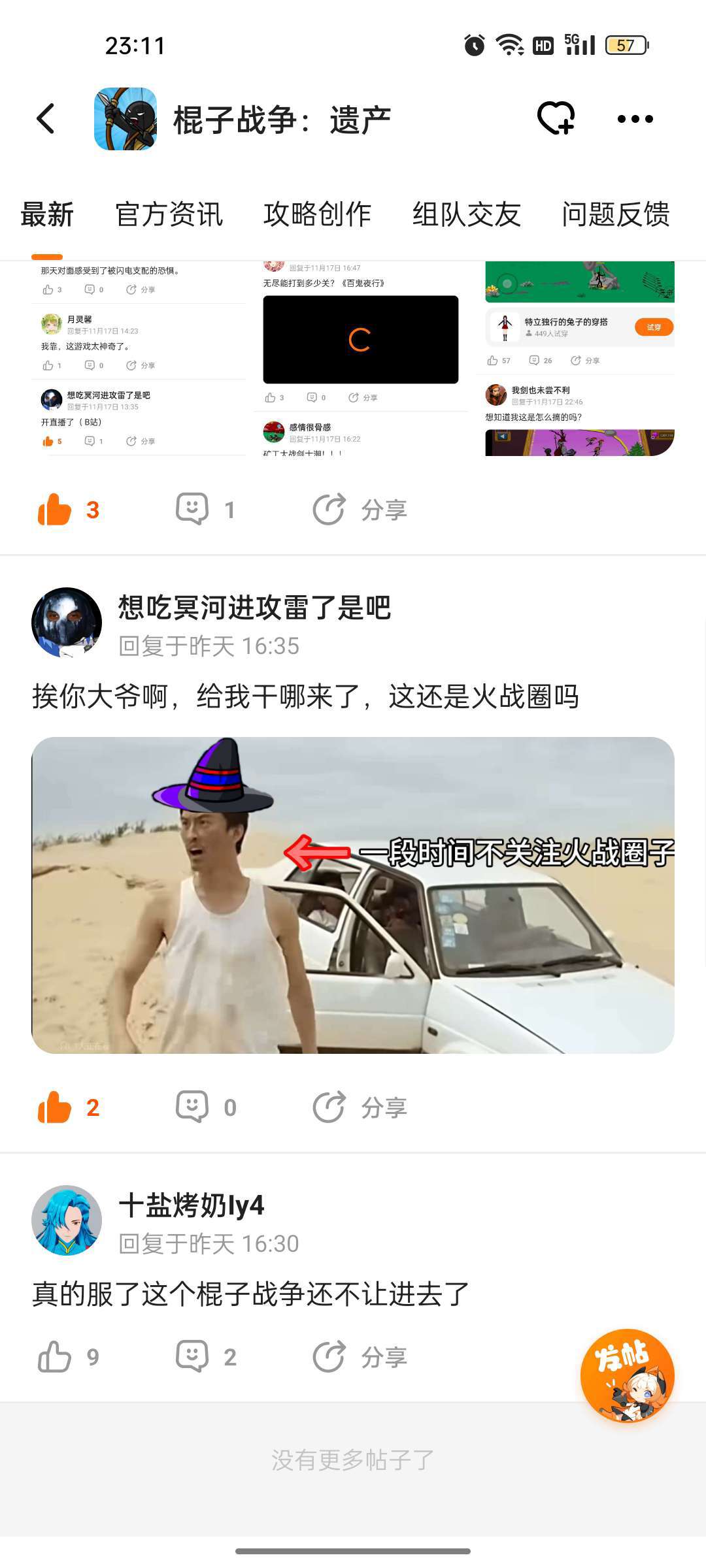Switch to the 攻略创作 tab
This screenshot has height=1568, width=706.
pos(318,214)
